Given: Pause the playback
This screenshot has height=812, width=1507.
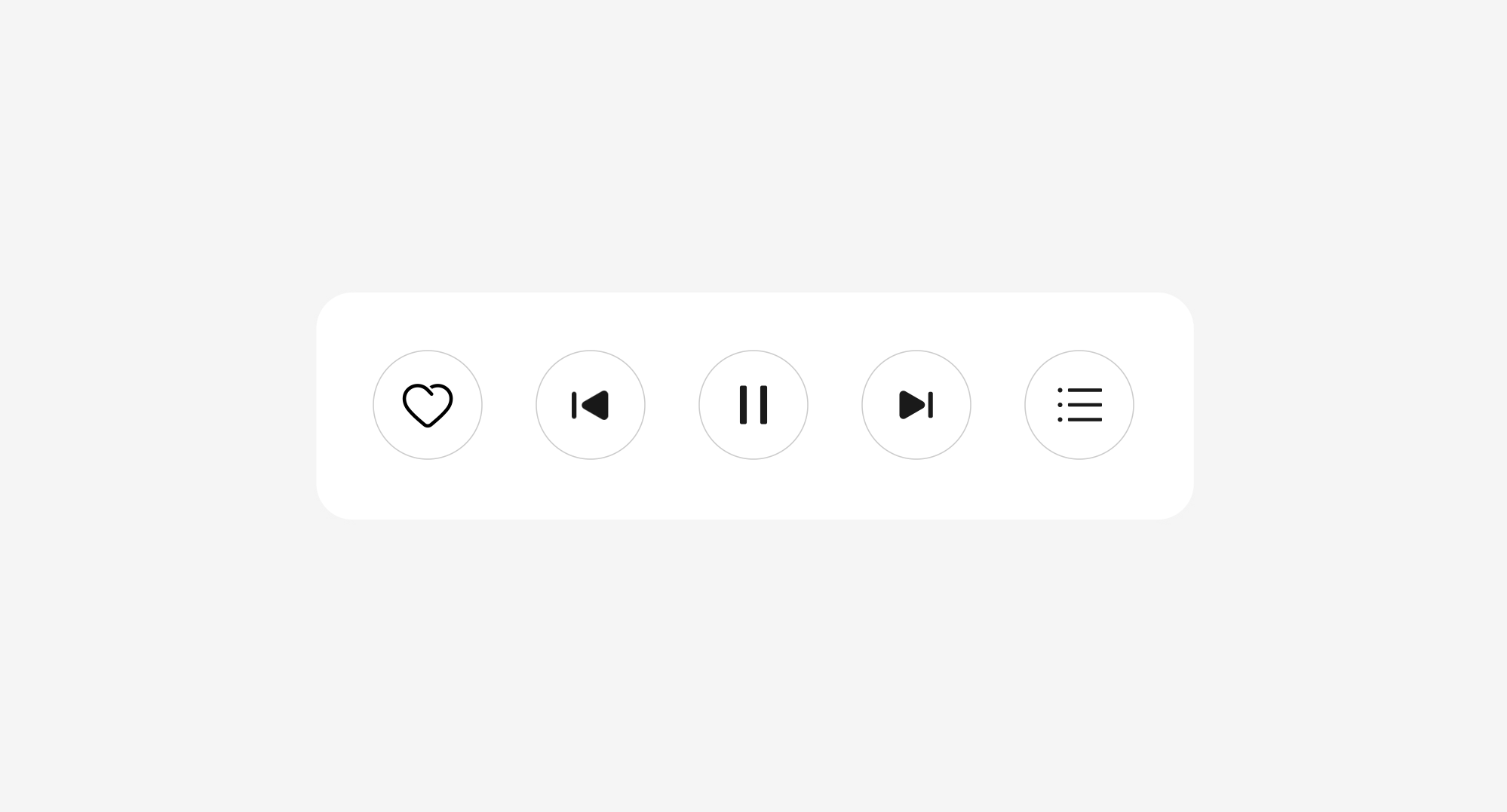Looking at the screenshot, I should point(753,405).
